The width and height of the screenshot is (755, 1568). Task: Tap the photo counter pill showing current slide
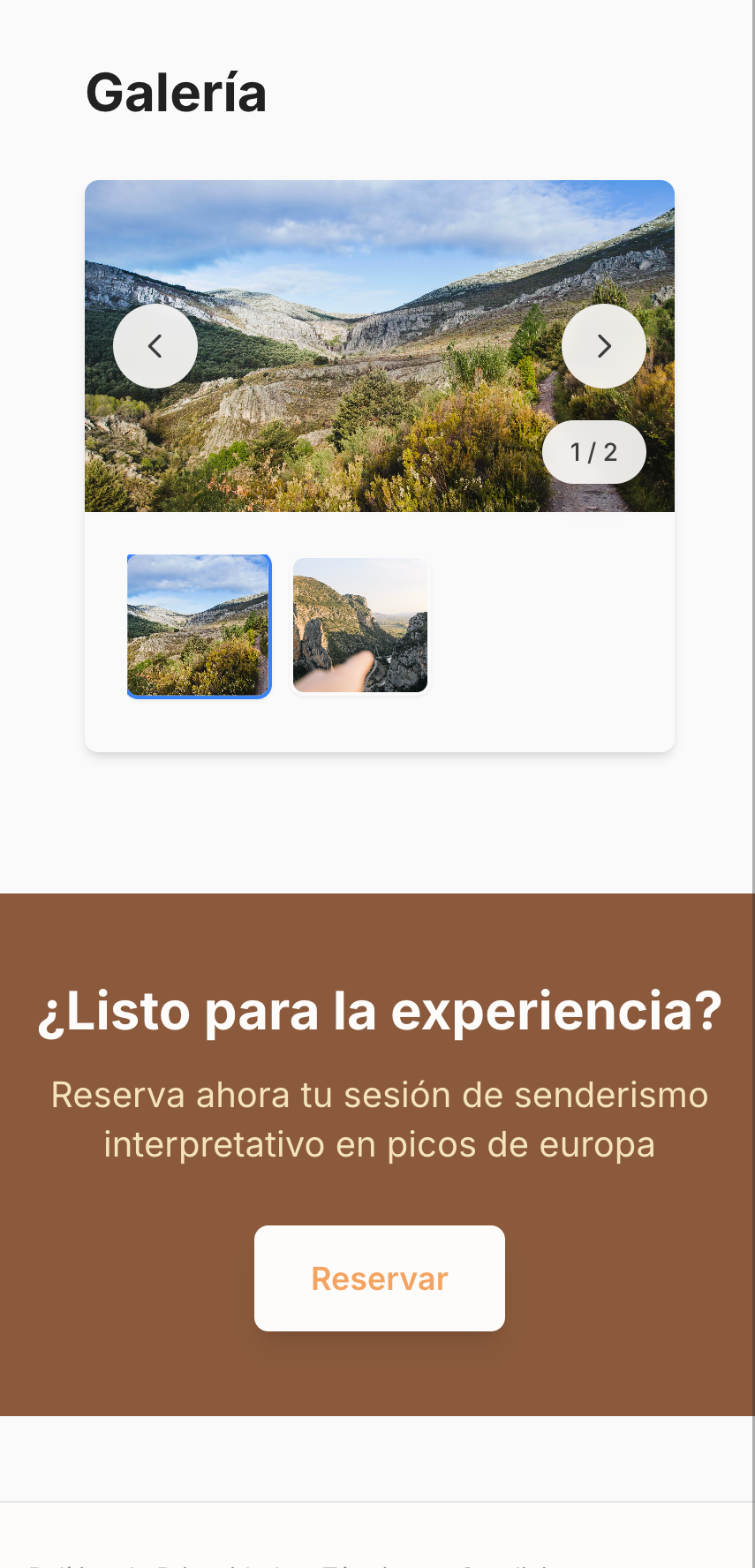click(593, 452)
